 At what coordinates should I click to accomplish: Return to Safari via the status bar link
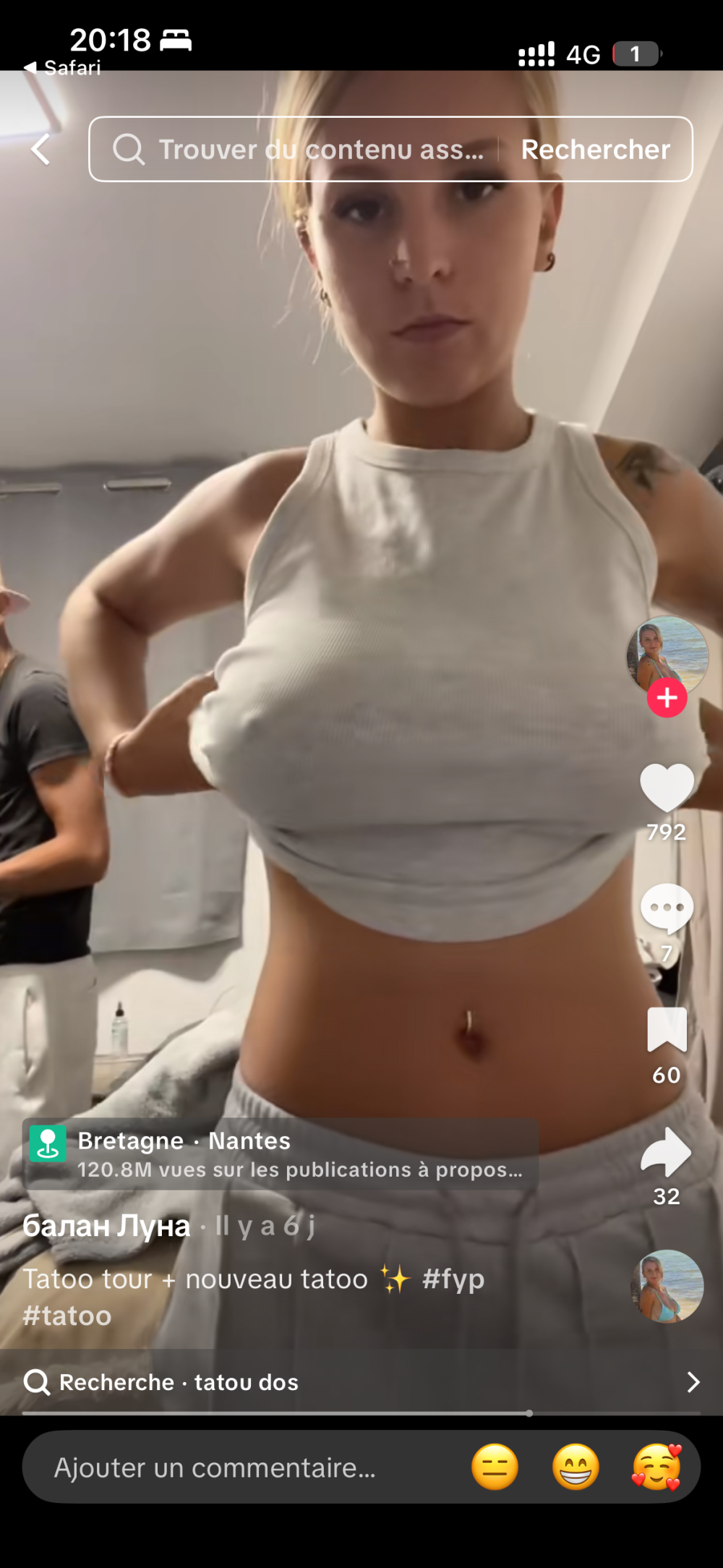63,68
